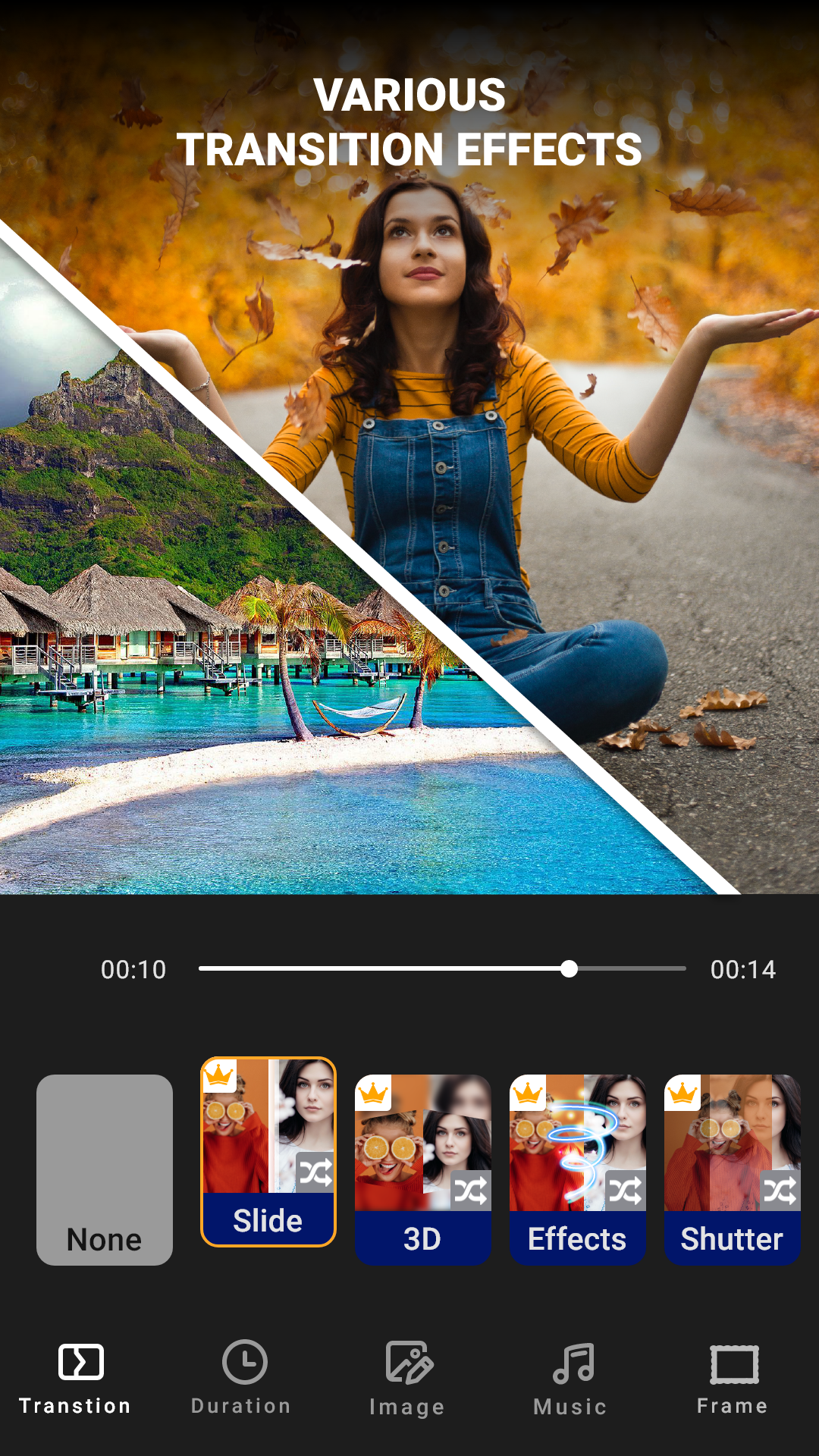
Task: Open the Duration clock icon
Action: 243,1363
